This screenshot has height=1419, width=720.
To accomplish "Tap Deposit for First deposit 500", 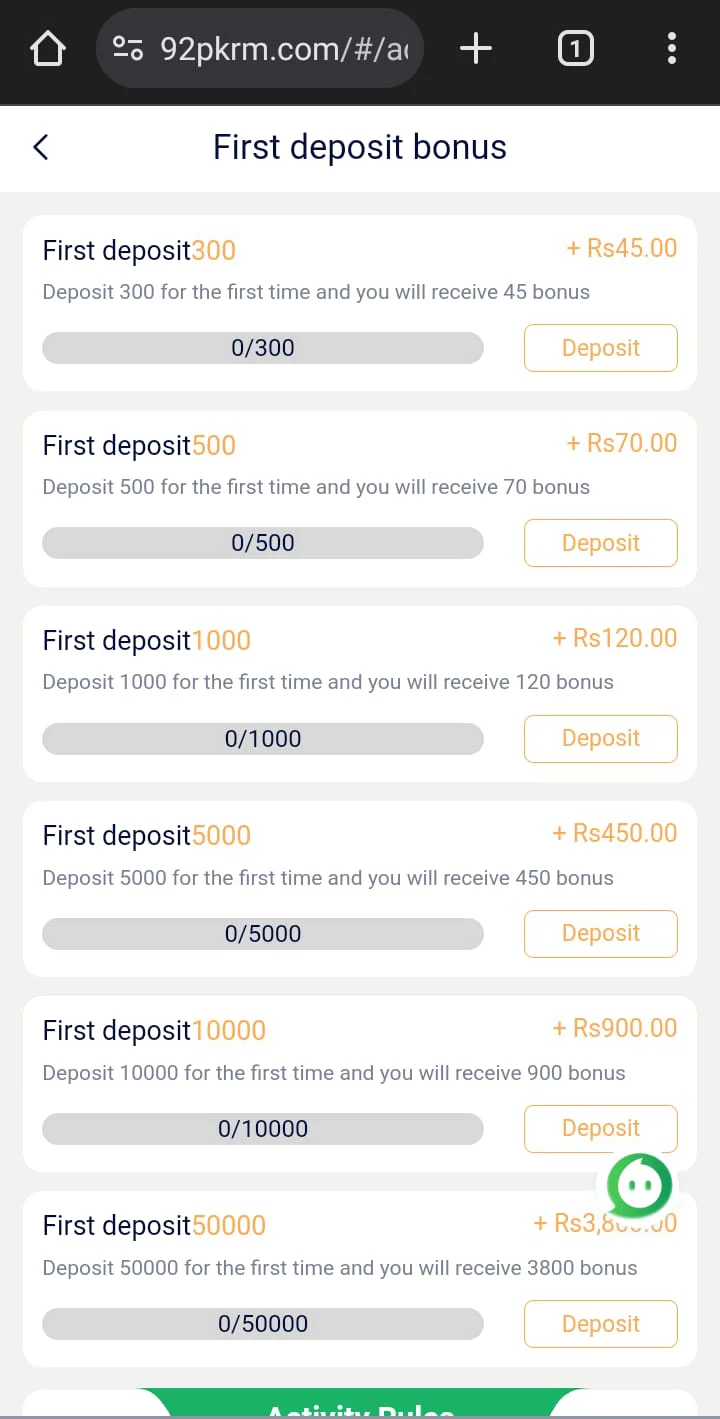I will [600, 543].
